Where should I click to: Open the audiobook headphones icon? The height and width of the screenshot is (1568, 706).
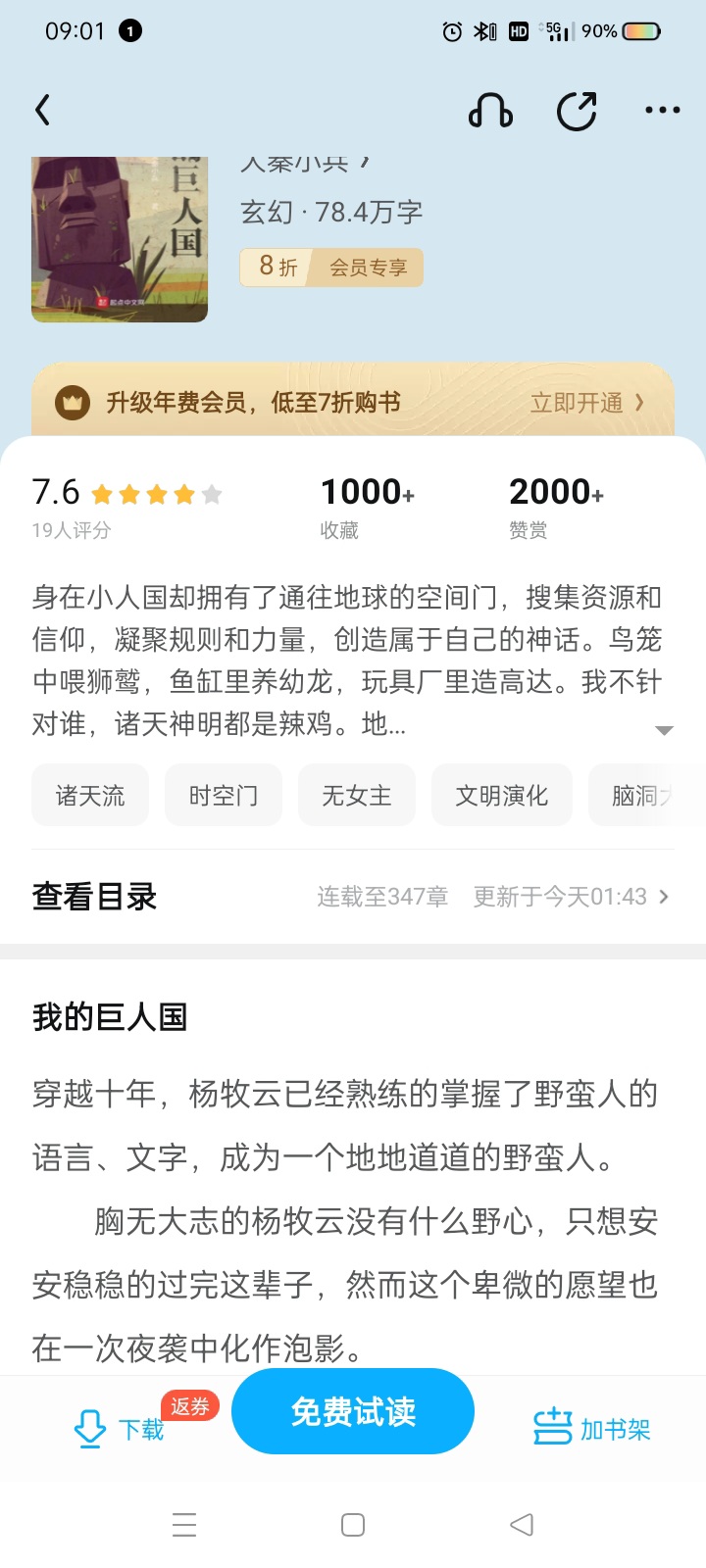click(x=490, y=110)
